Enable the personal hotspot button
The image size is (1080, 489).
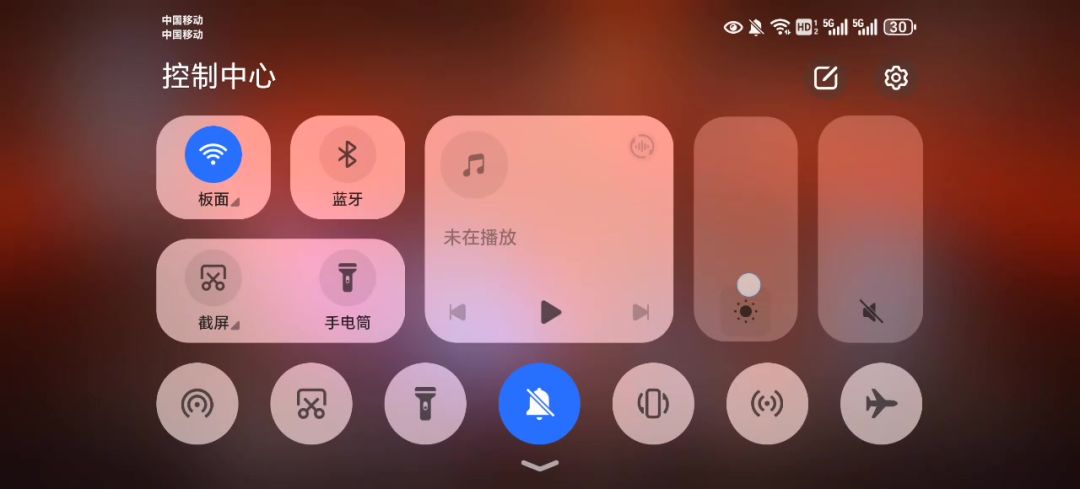coord(767,404)
